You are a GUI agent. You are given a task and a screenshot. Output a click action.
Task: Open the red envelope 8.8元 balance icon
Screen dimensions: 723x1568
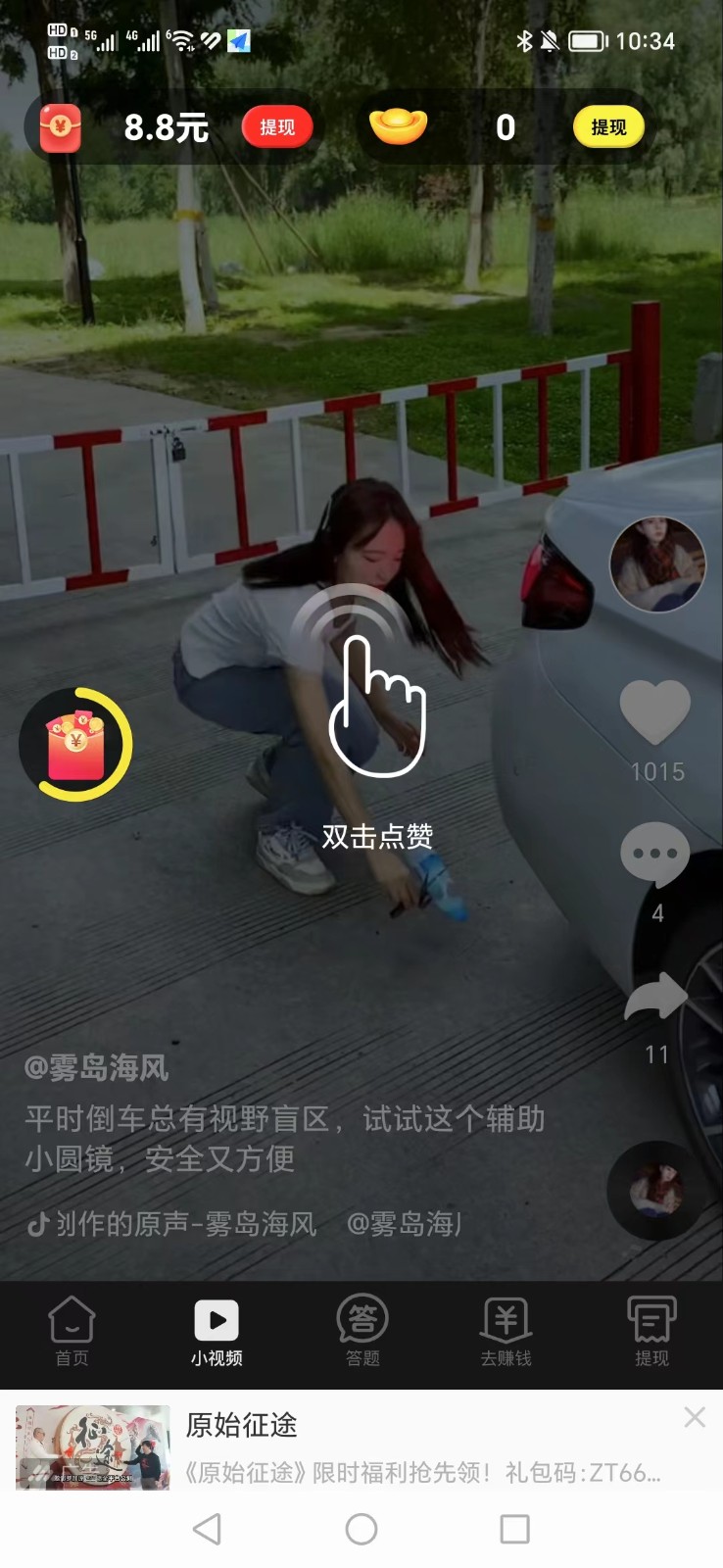tap(61, 128)
